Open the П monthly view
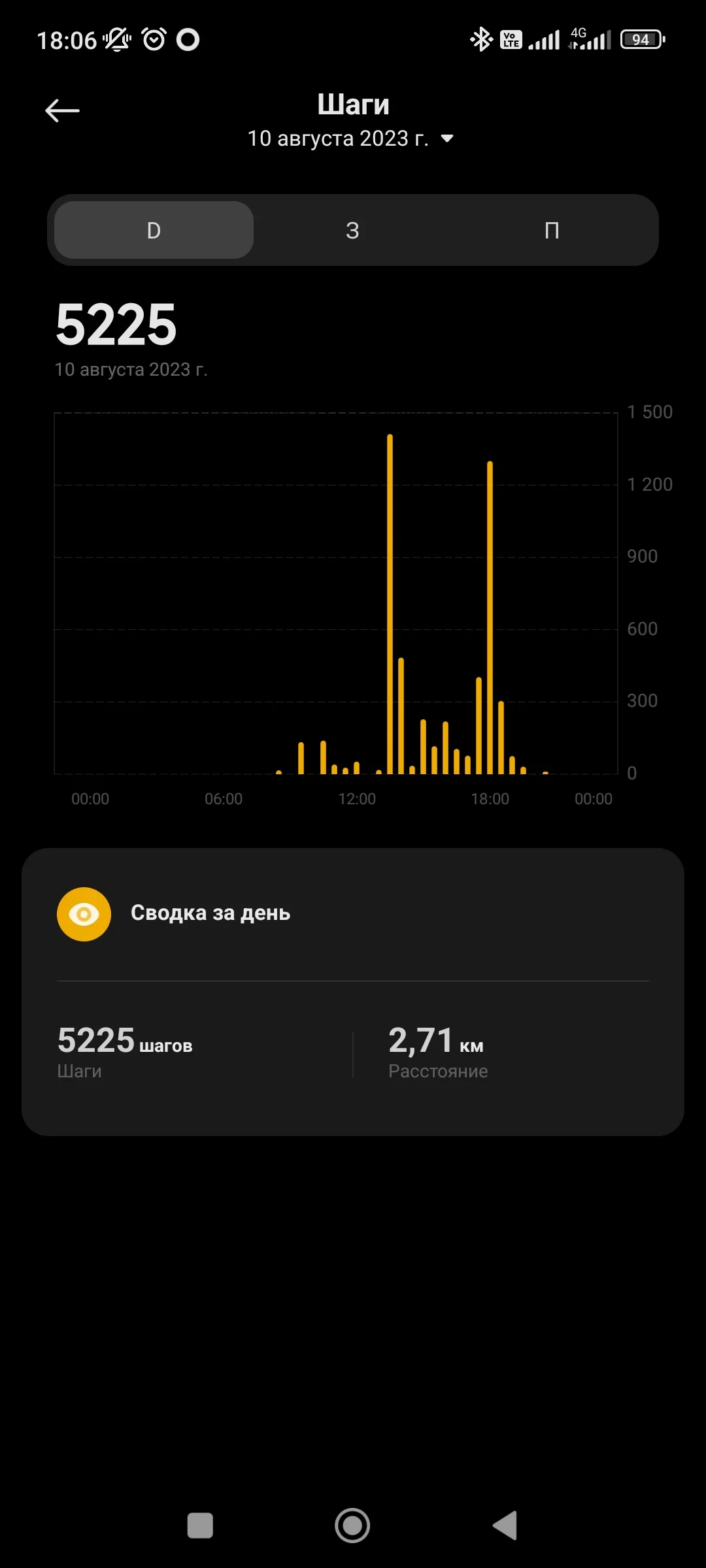Screen dimensions: 706x1568 552,230
